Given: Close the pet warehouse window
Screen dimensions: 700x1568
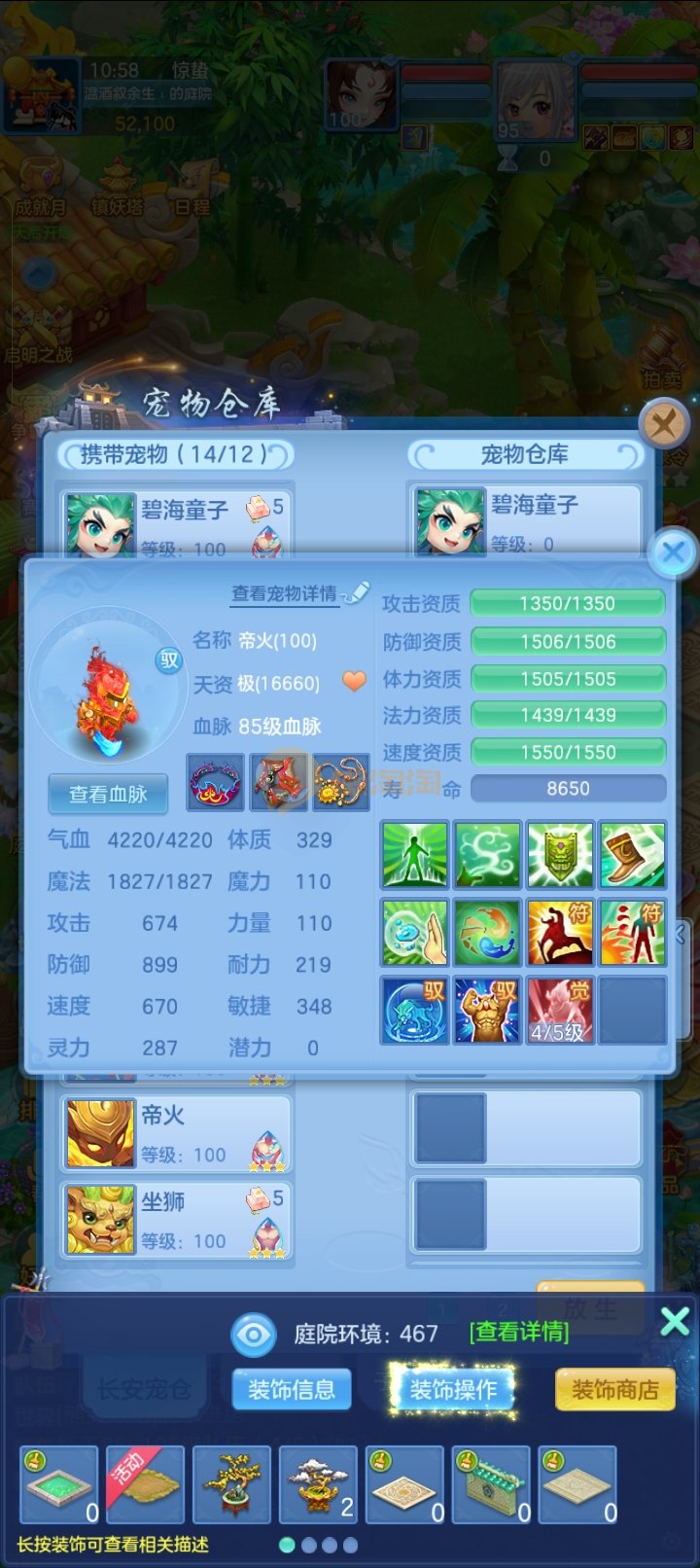Looking at the screenshot, I should [664, 425].
